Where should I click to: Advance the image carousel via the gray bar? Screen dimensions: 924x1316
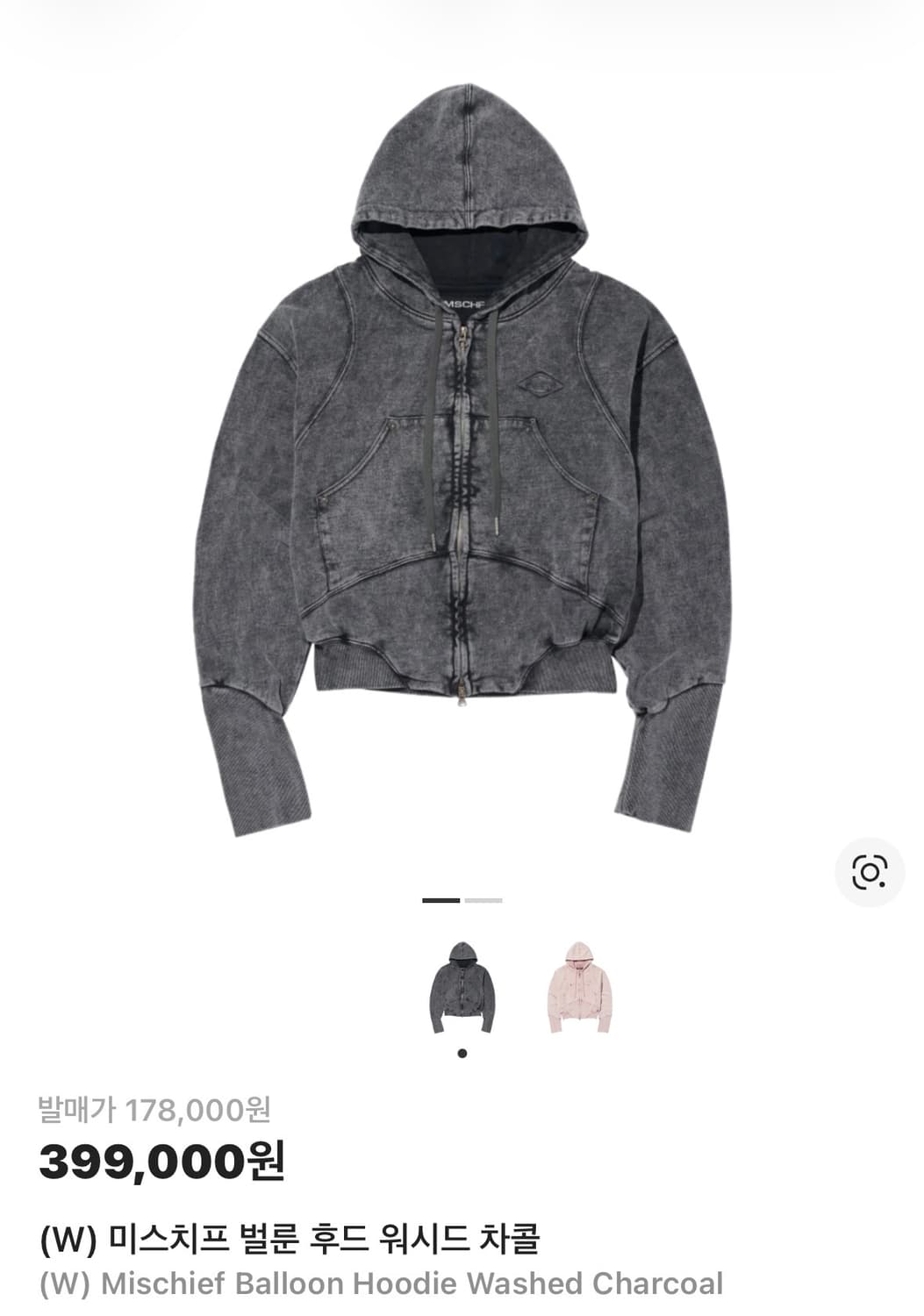(483, 900)
